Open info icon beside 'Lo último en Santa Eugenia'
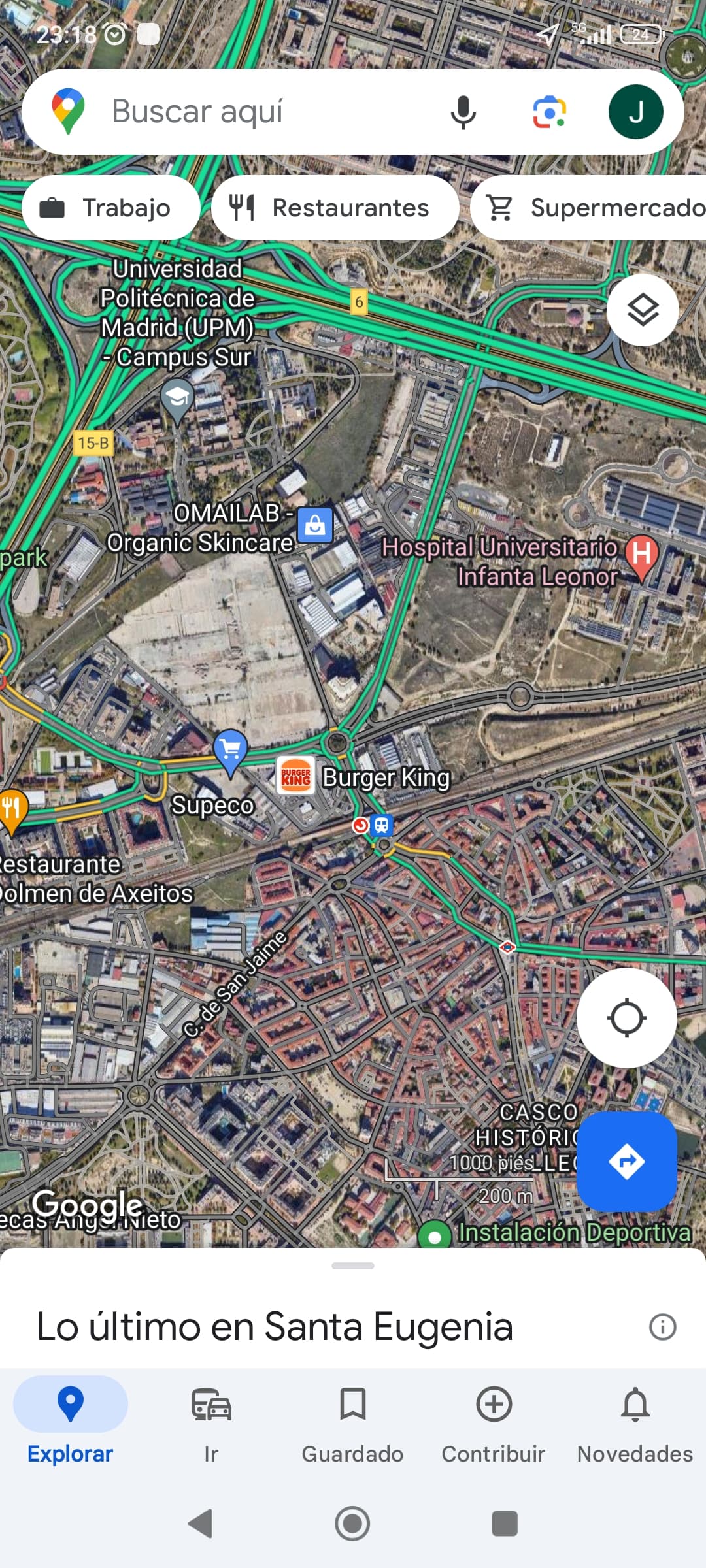The image size is (706, 1568). coord(662,1327)
